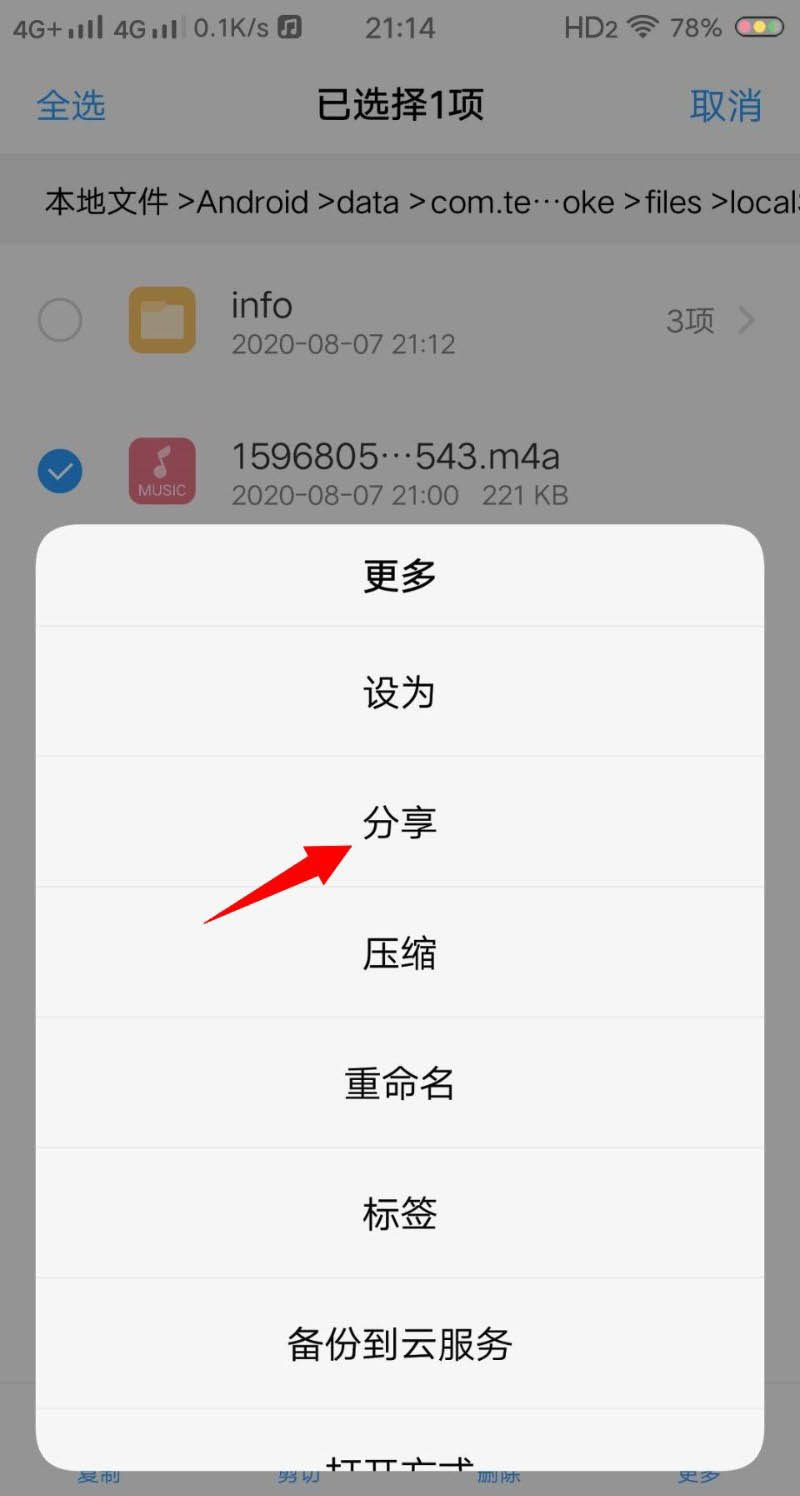Tap the MUSIC file icon of the m4a
This screenshot has height=1496, width=800.
point(162,470)
